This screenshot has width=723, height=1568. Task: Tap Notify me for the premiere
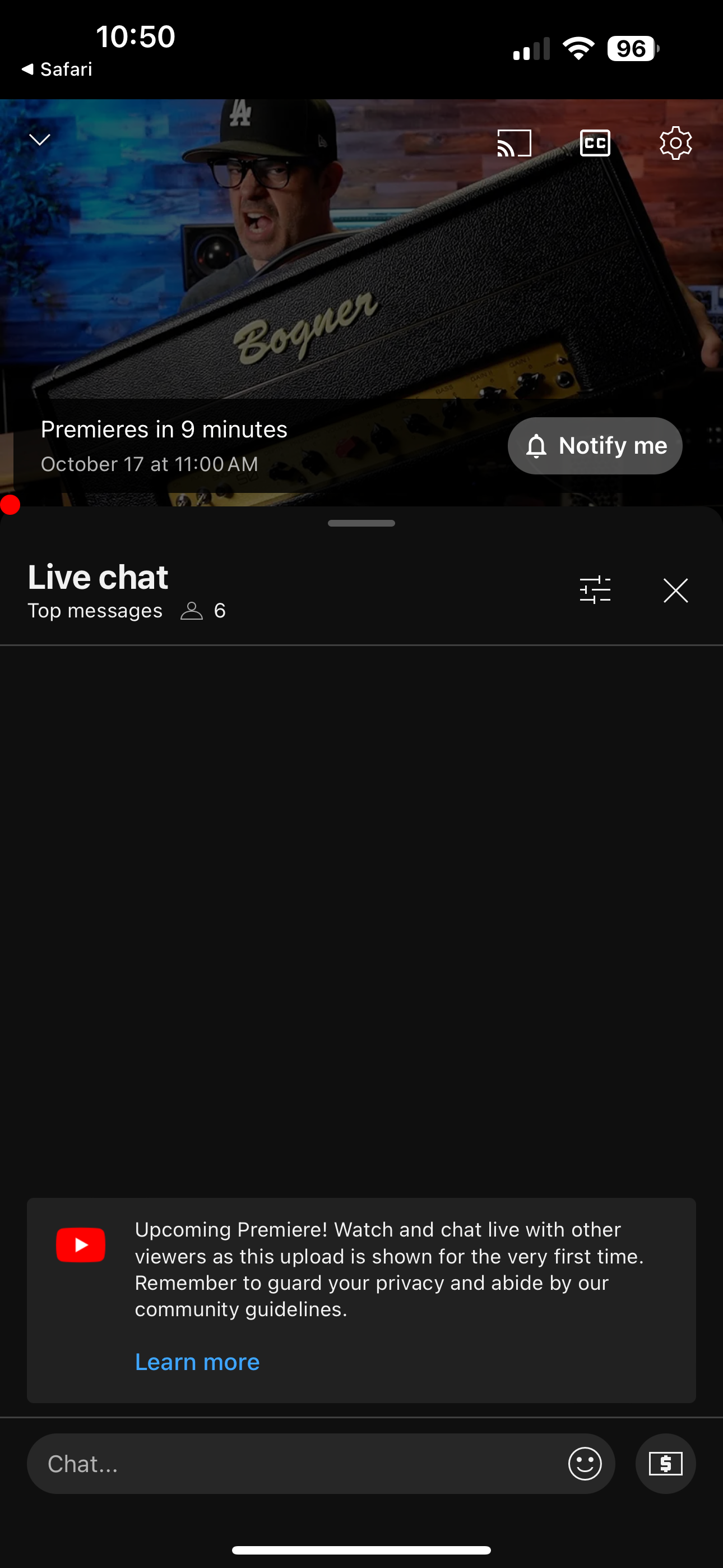(595, 446)
